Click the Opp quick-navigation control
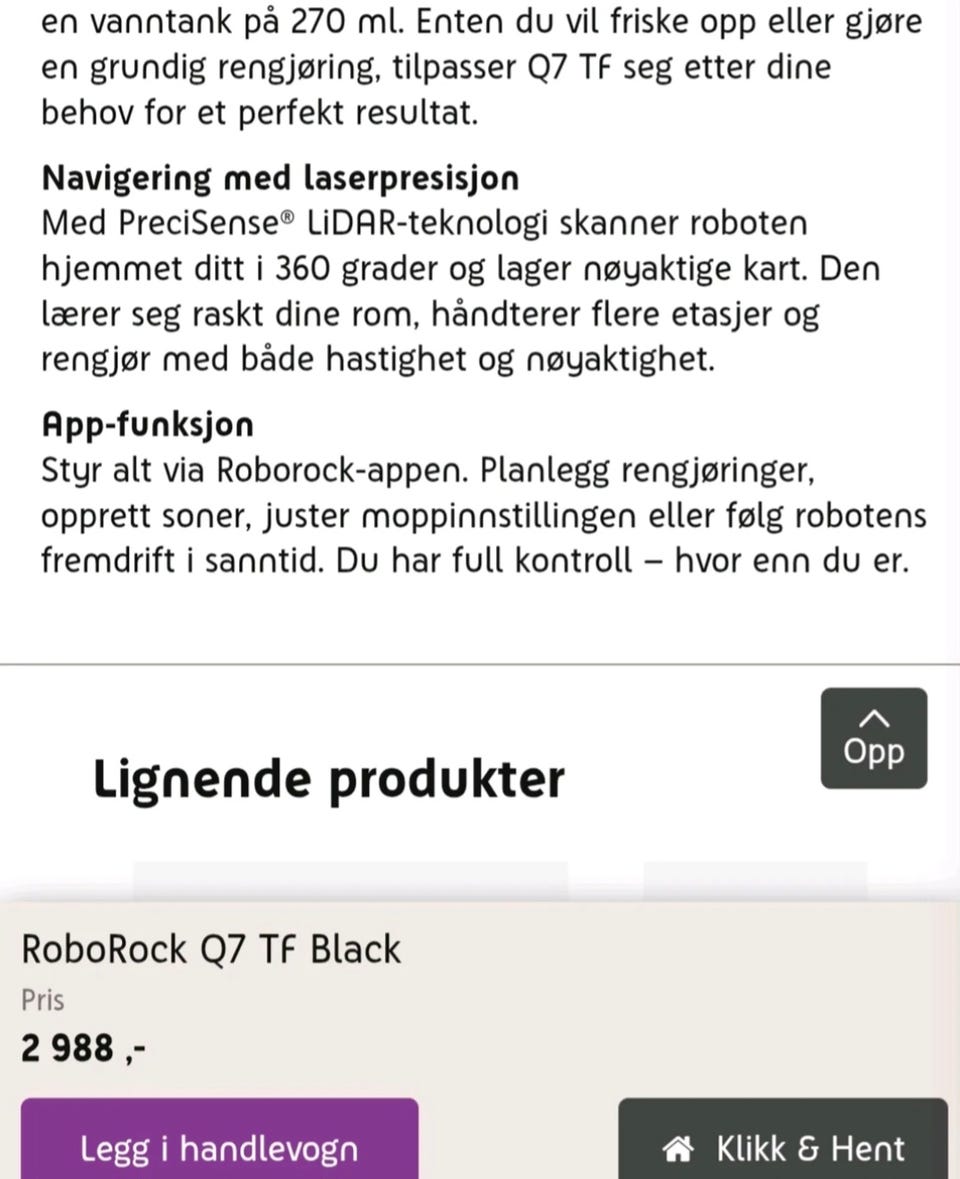 873,737
